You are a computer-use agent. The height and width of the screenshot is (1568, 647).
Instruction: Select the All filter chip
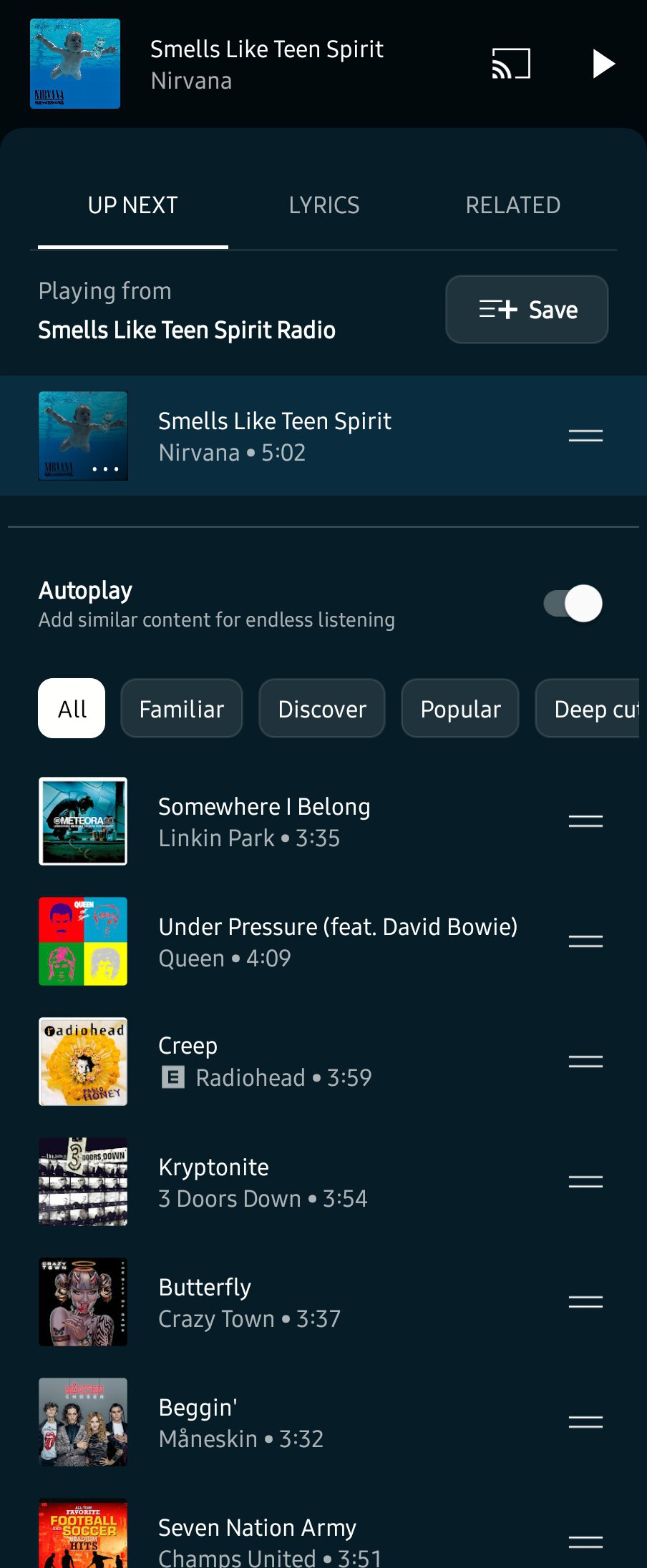(x=72, y=709)
